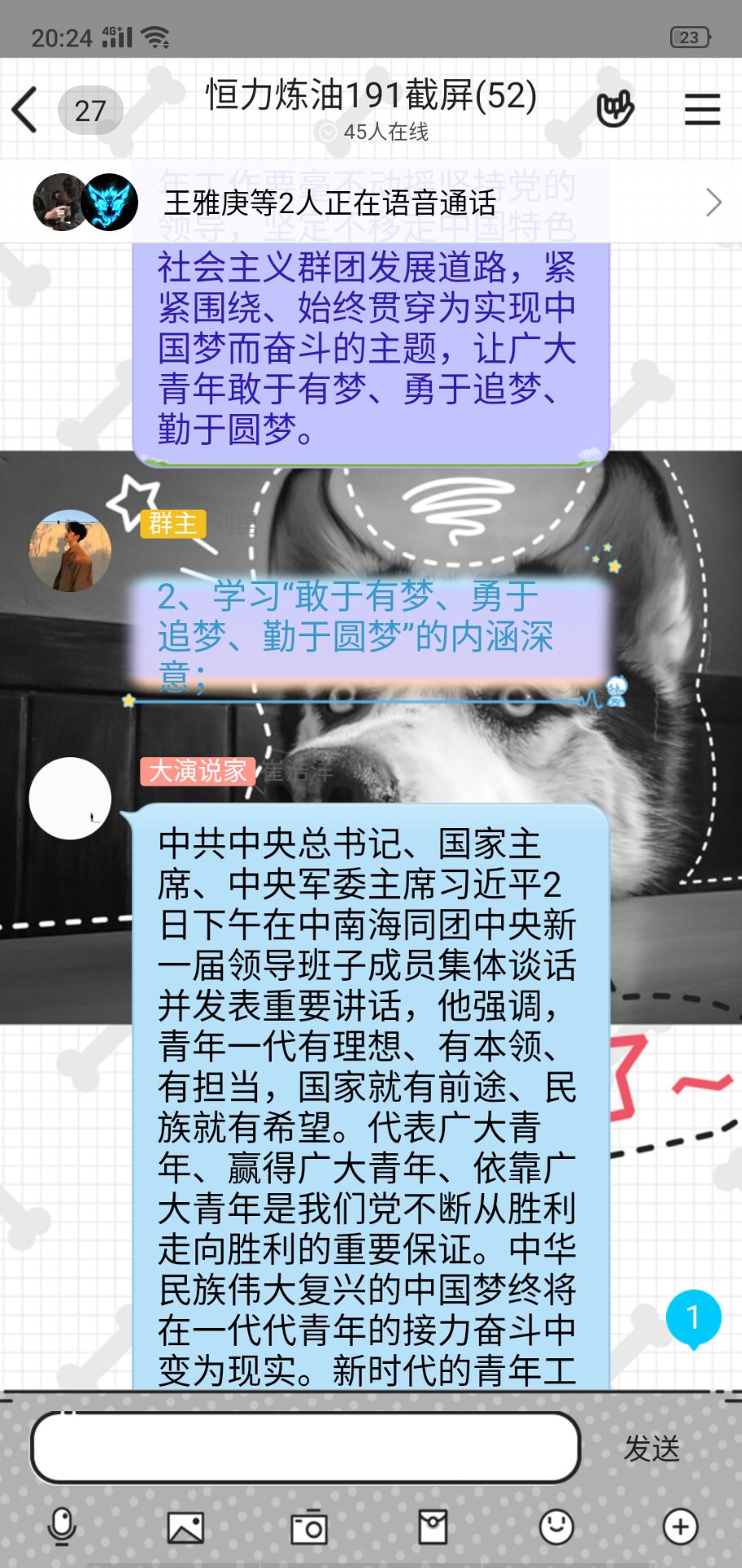Viewport: 742px width, 1568px height.
Task: Pick a photo from the gallery
Action: 185,1526
